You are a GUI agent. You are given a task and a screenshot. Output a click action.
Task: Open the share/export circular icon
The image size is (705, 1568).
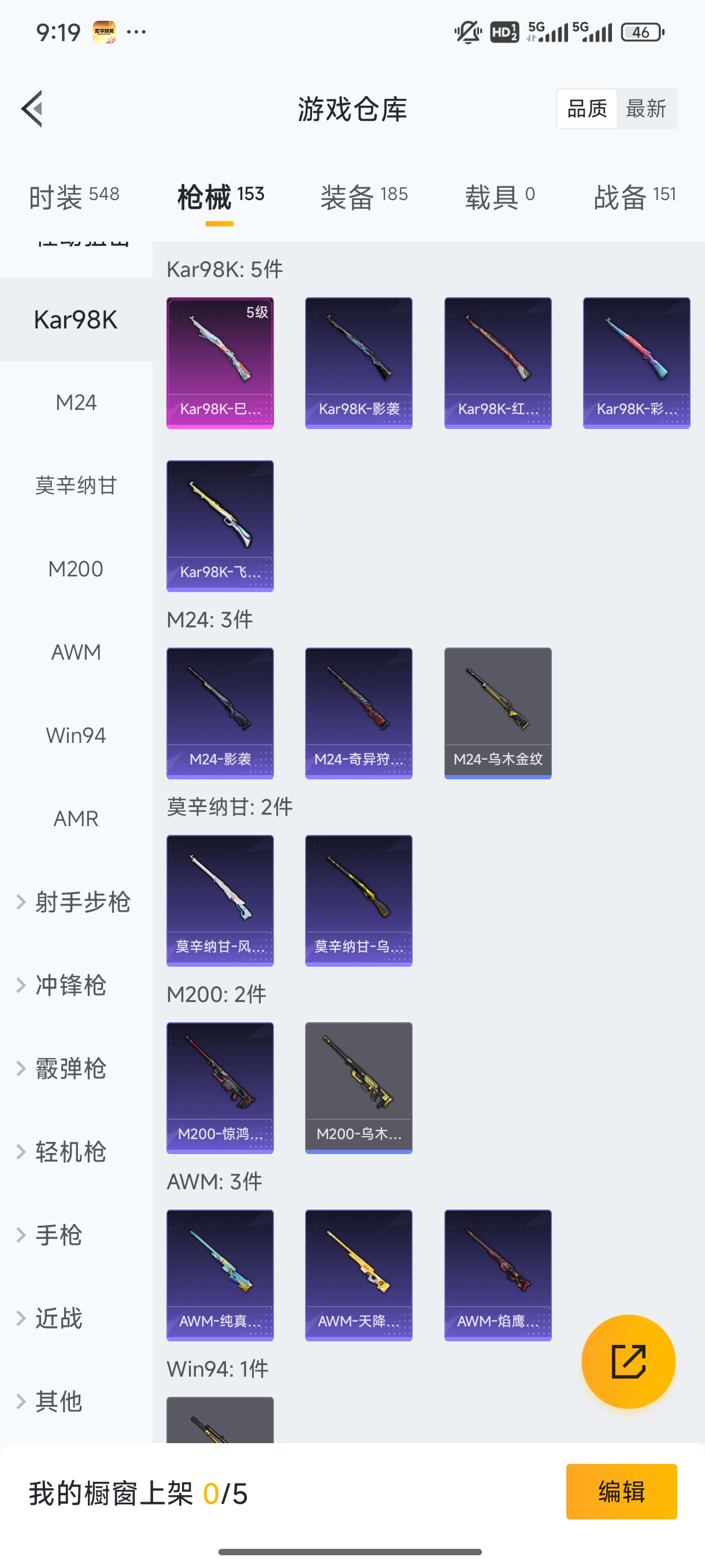[628, 1362]
